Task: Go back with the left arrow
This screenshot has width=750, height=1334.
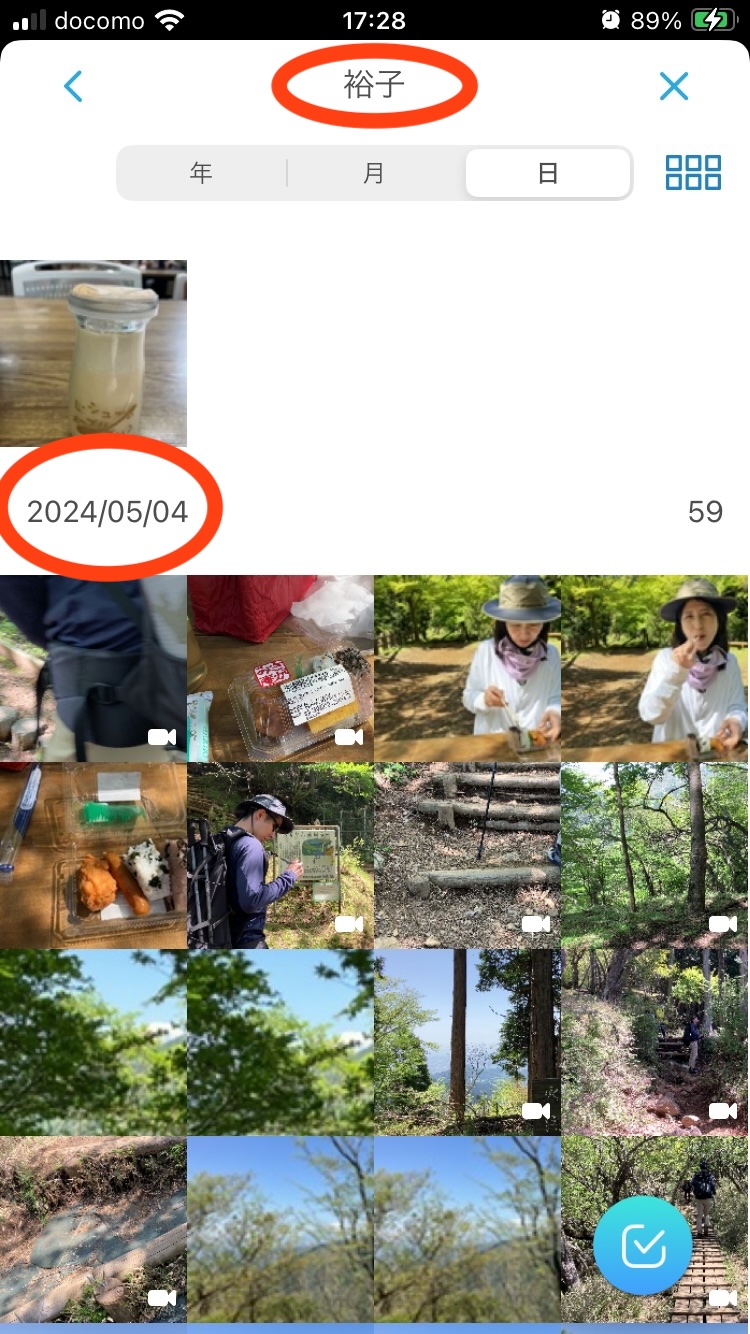Action: [73, 87]
